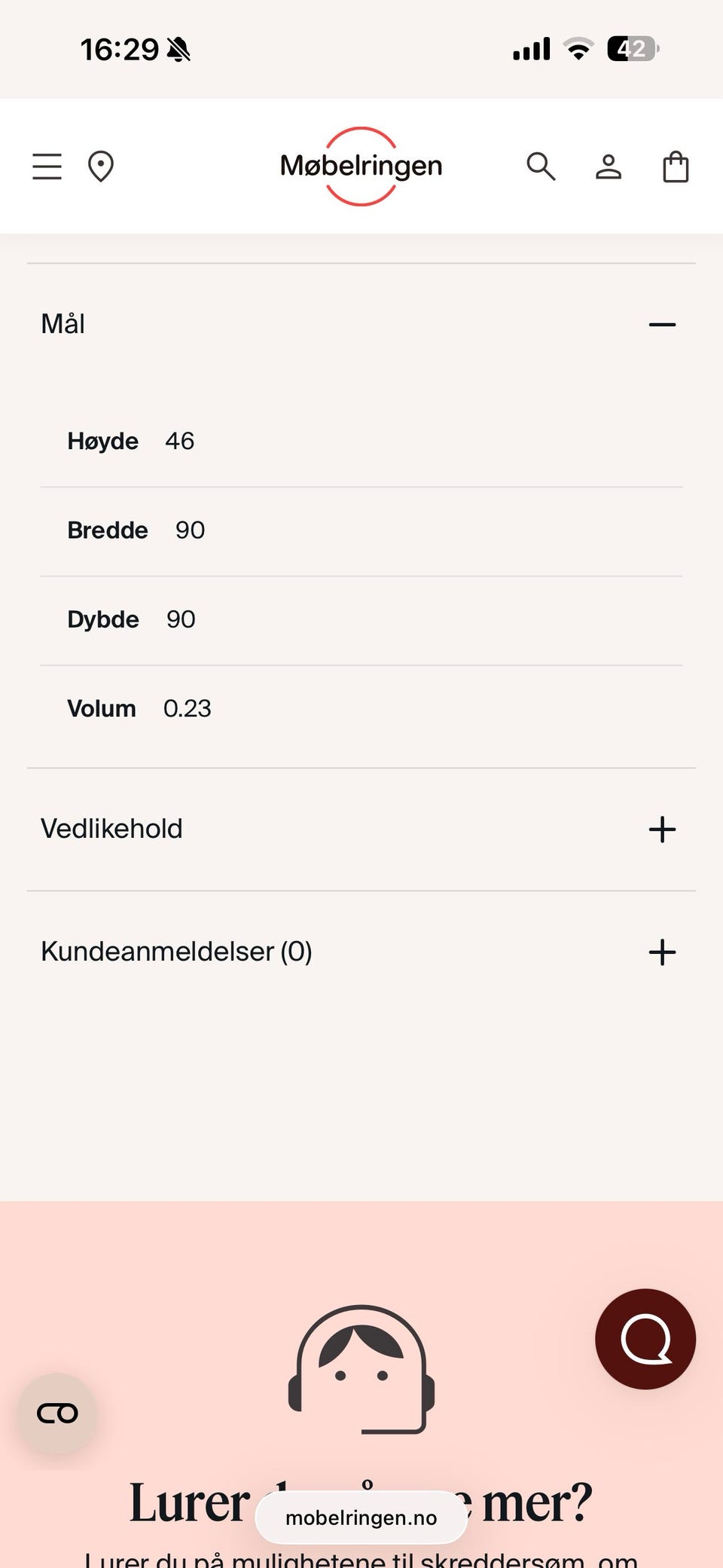This screenshot has height=1568, width=723.
Task: Expand the Vedlikehold section
Action: coord(662,830)
